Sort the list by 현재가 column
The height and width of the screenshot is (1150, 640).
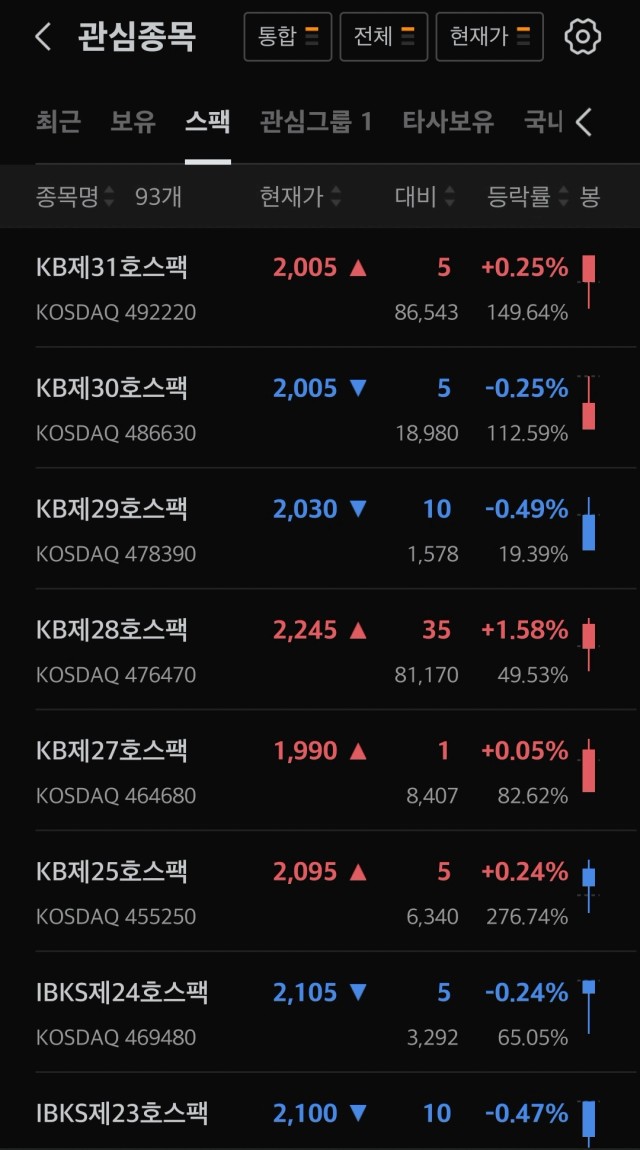[x=300, y=197]
